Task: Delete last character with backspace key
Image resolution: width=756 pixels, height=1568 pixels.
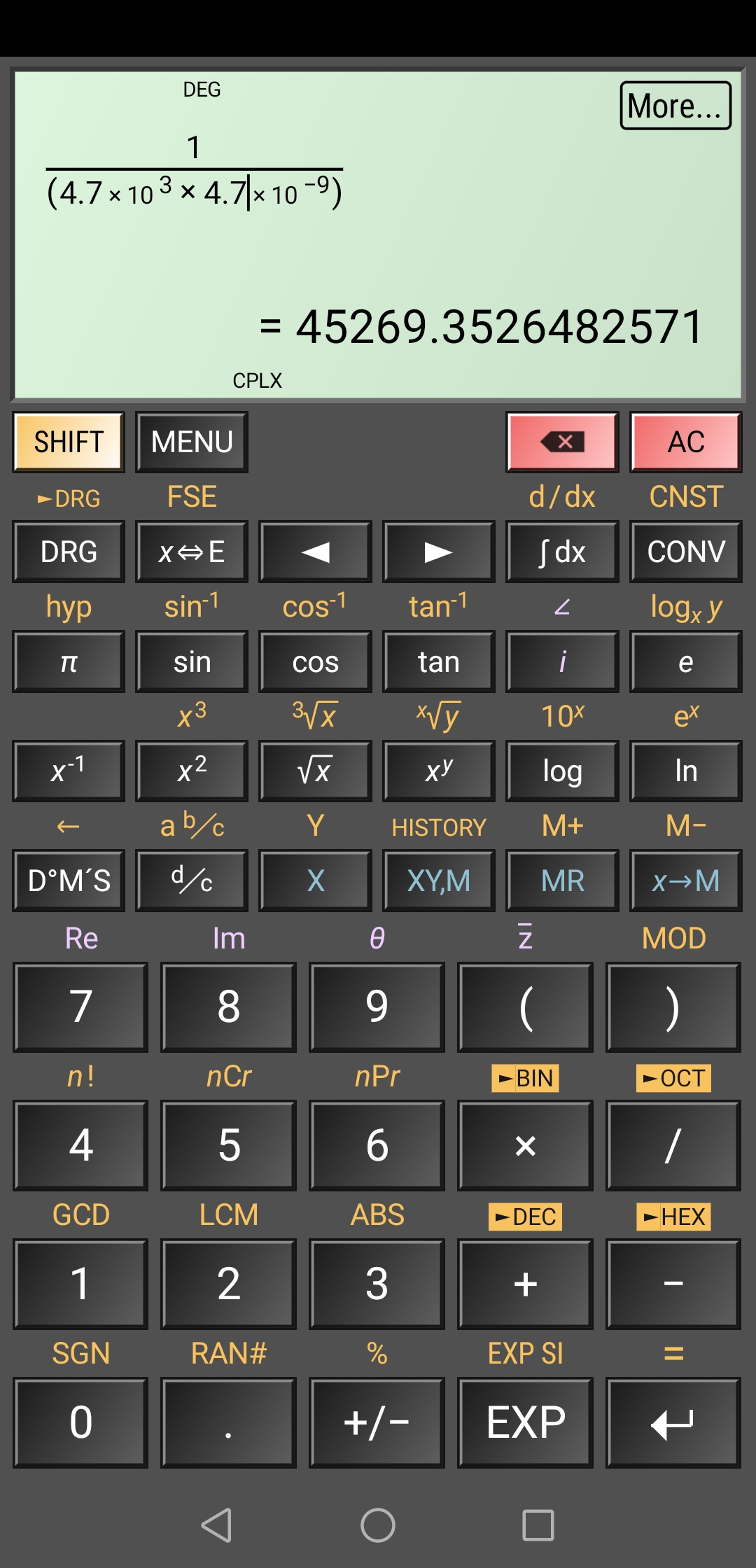Action: coord(562,442)
